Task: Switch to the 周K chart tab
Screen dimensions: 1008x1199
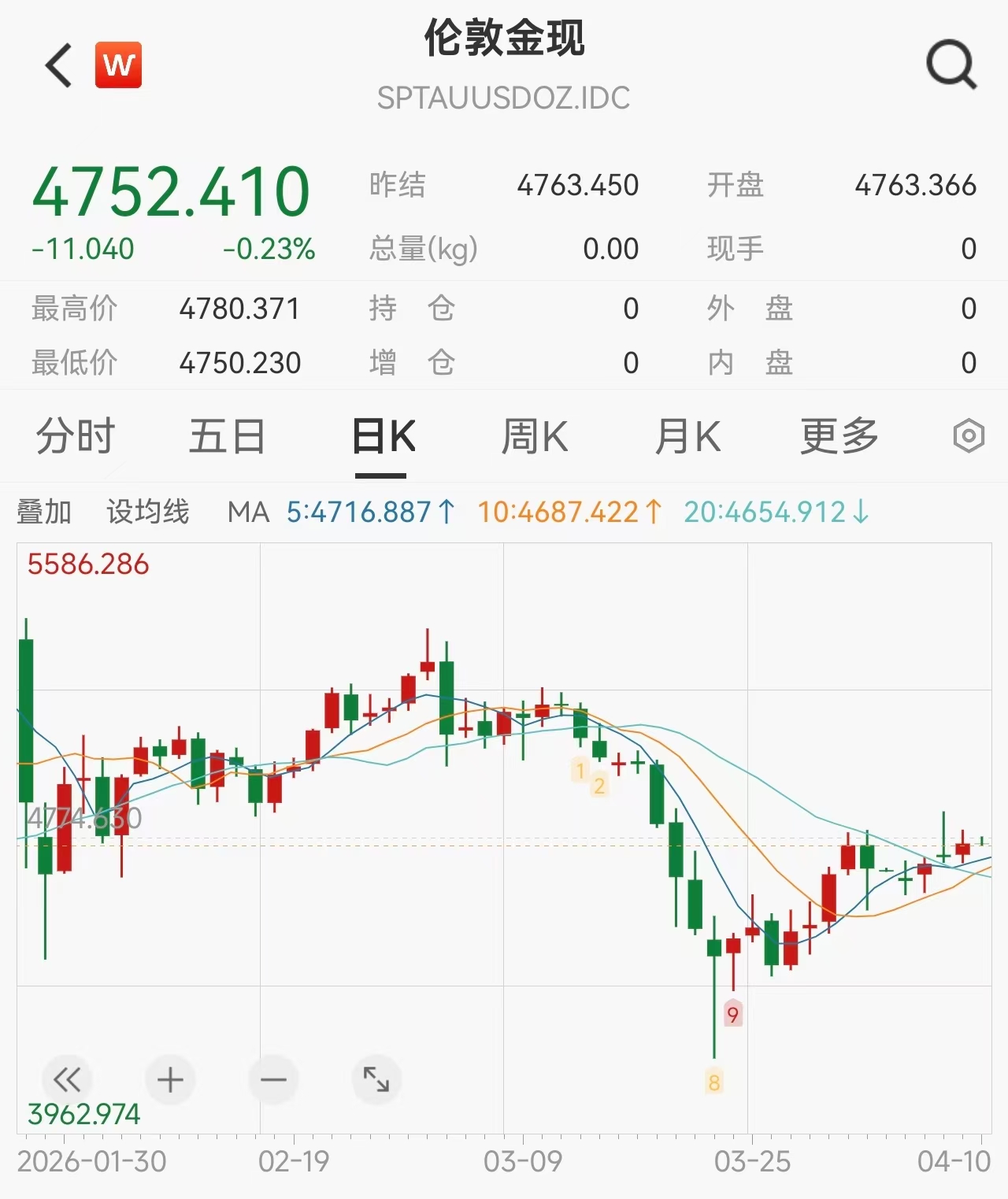Action: coord(535,436)
